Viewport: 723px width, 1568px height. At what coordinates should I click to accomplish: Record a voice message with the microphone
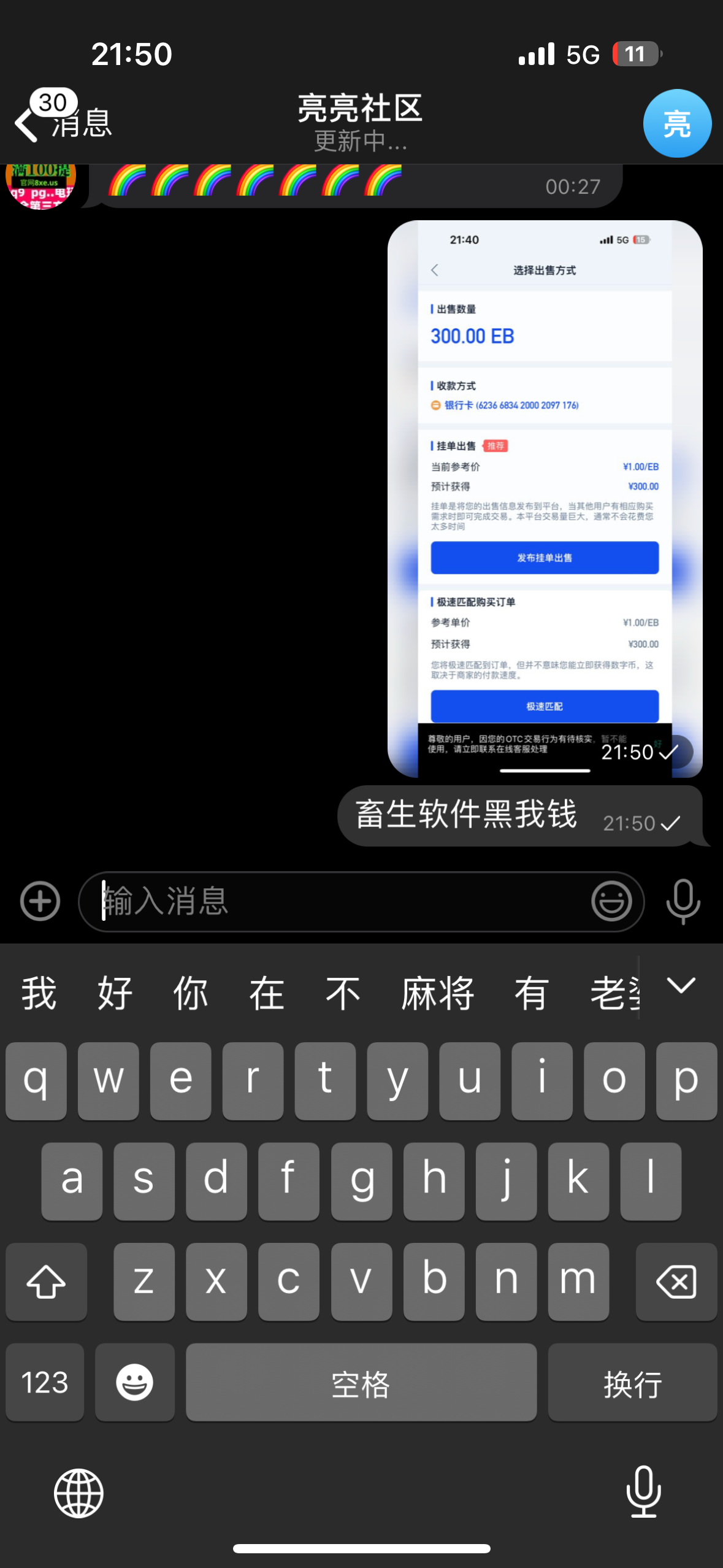tap(683, 901)
